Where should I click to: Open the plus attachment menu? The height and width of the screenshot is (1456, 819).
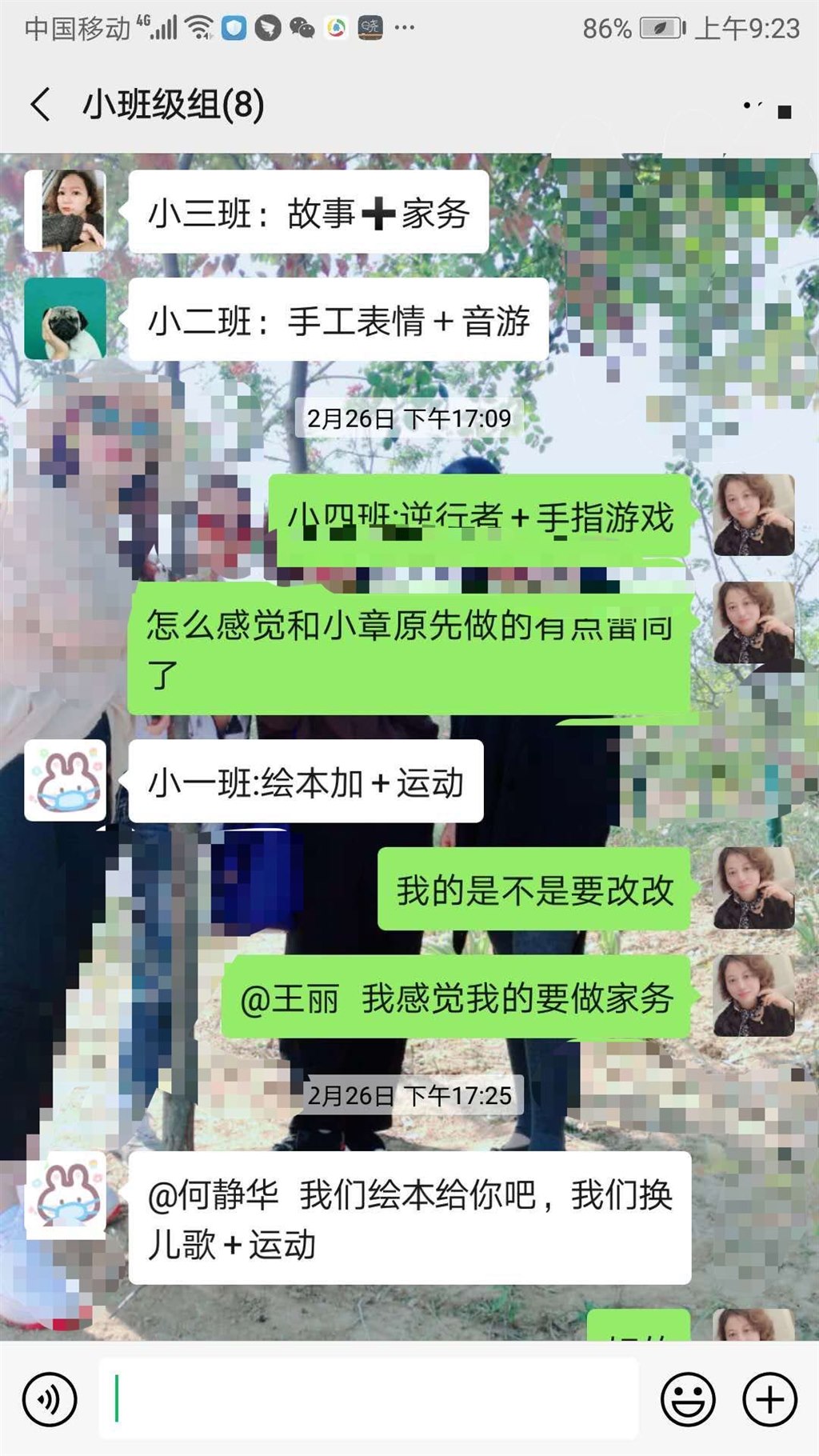tap(769, 1399)
